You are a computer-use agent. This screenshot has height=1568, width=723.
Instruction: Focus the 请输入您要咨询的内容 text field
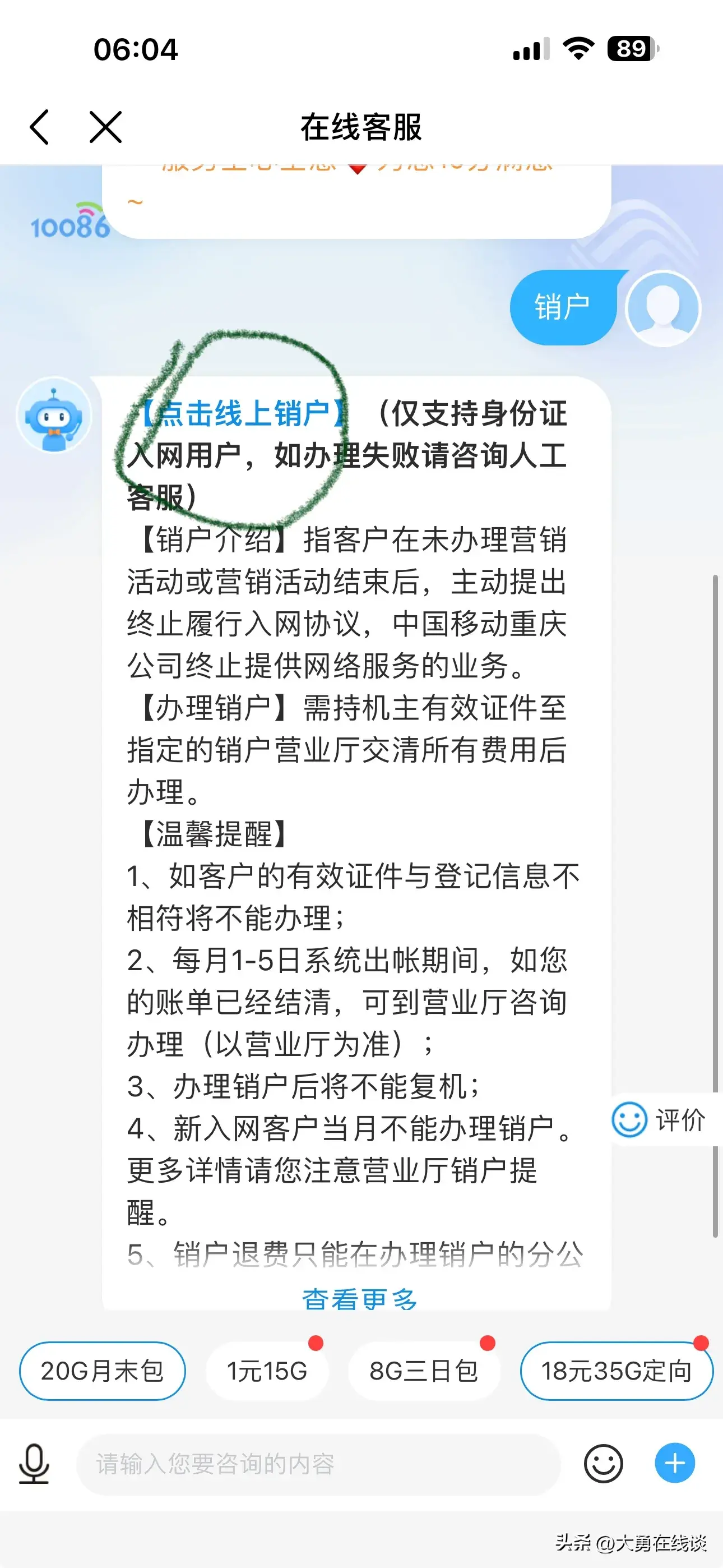[317, 1464]
